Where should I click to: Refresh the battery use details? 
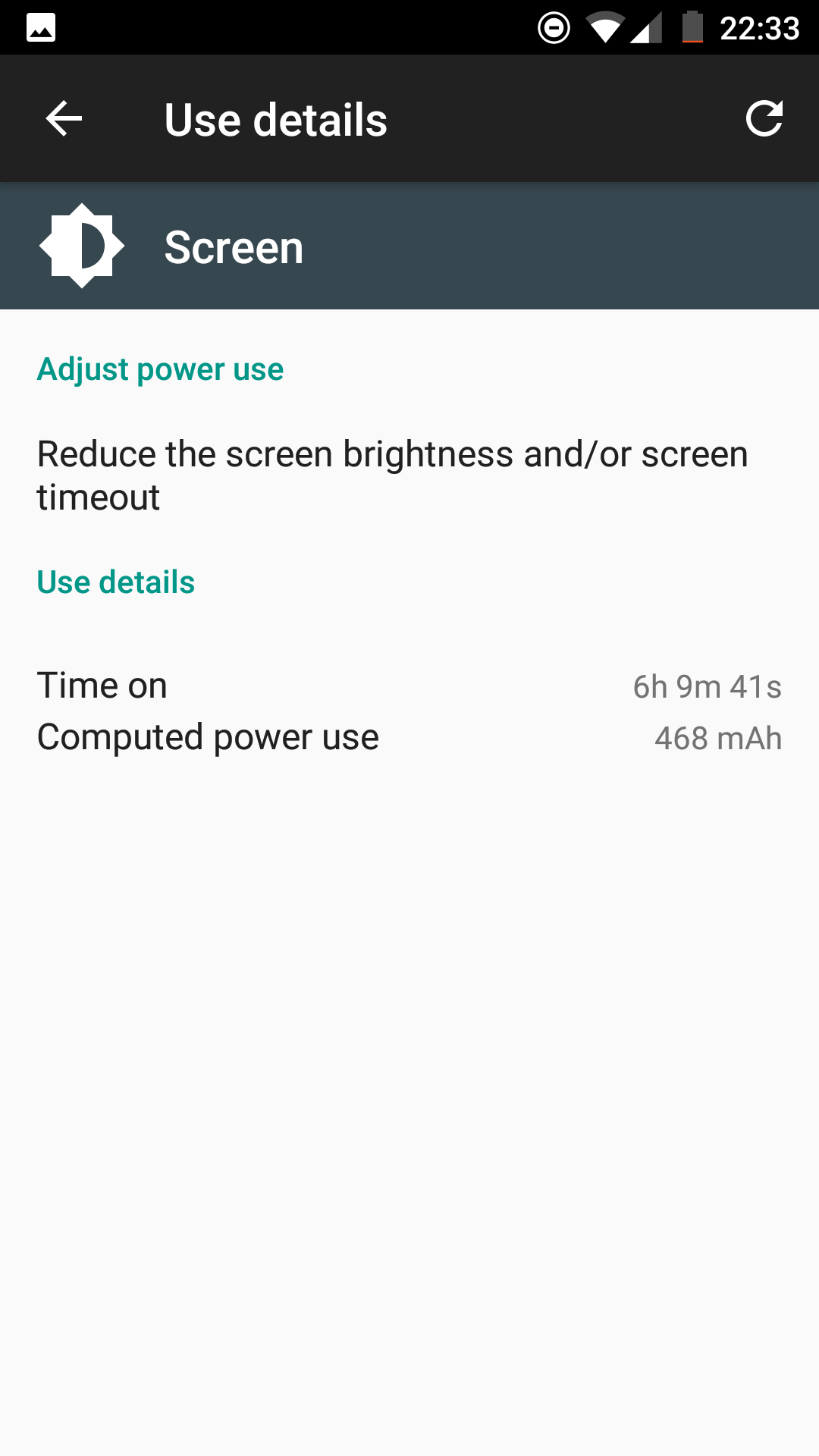[x=764, y=119]
